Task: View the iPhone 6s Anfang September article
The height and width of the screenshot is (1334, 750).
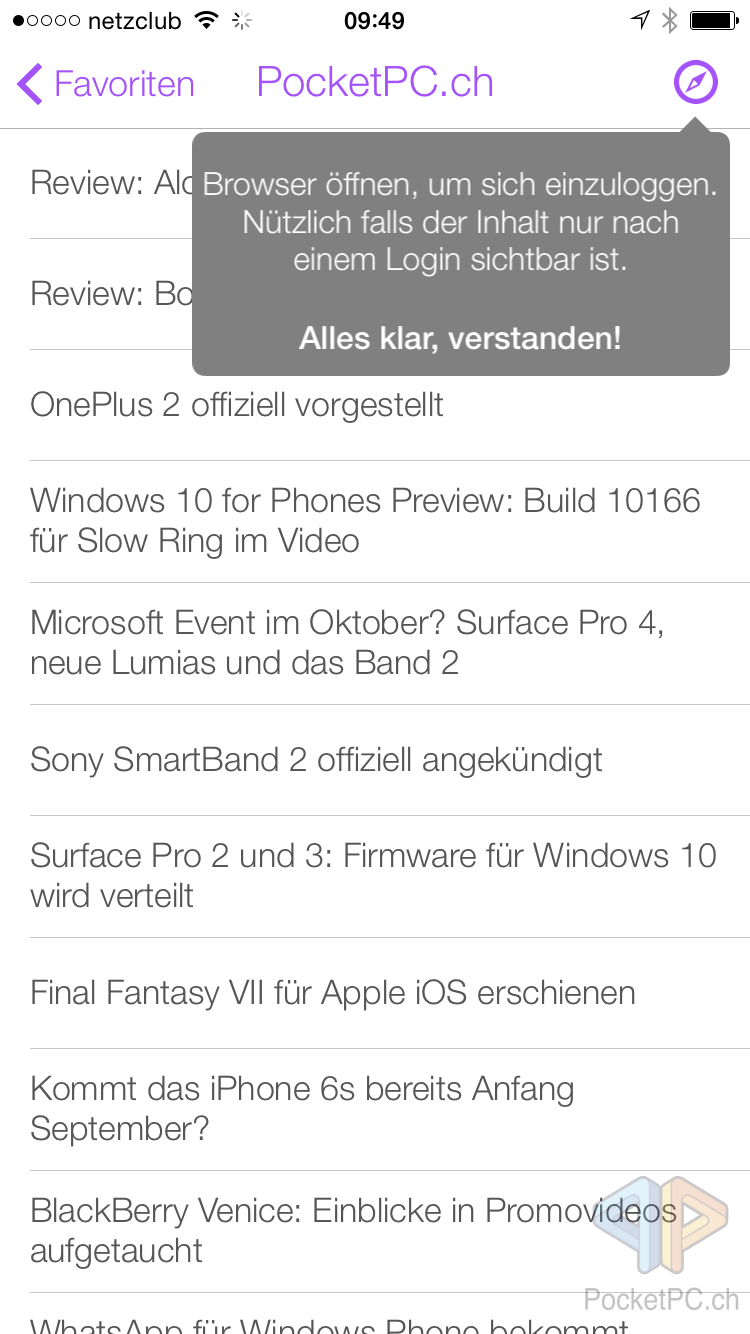Action: (375, 1109)
